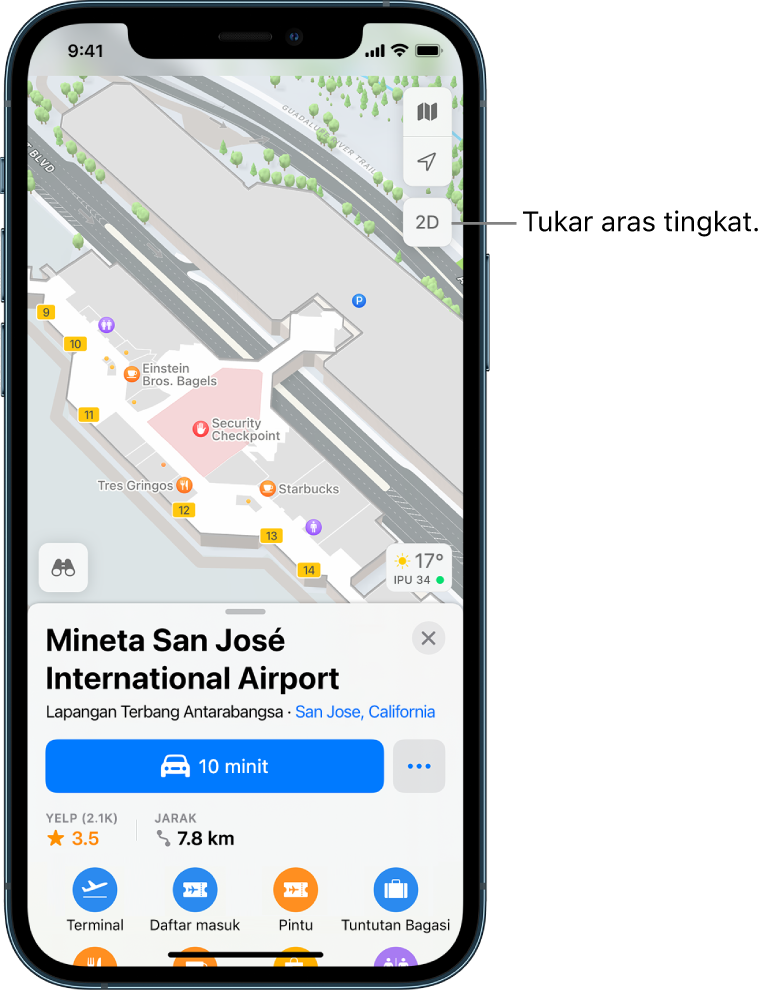774x990 pixels.
Task: Select Einstein Bros. Bagels on the map
Action: click(x=131, y=374)
